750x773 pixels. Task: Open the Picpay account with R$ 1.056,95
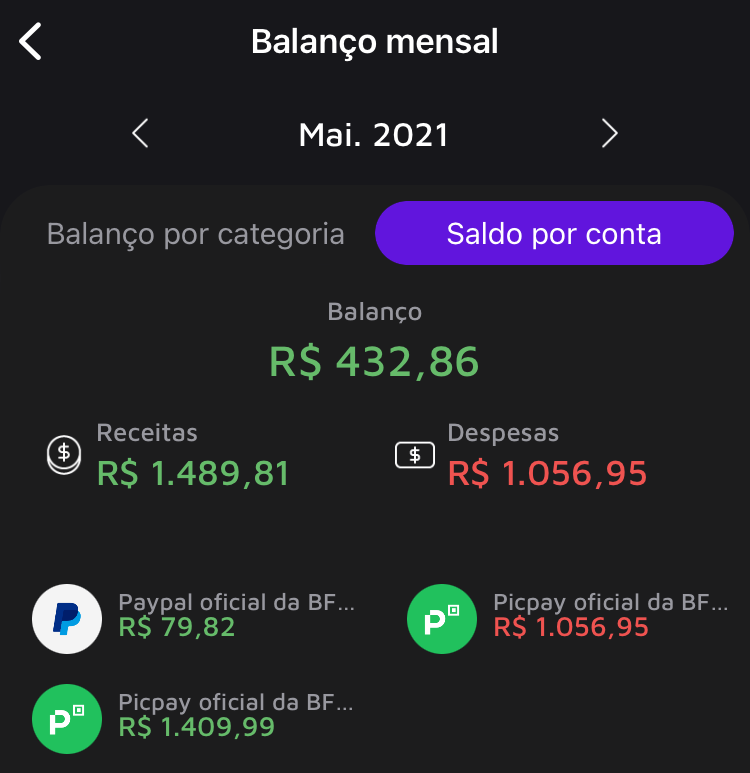click(569, 616)
